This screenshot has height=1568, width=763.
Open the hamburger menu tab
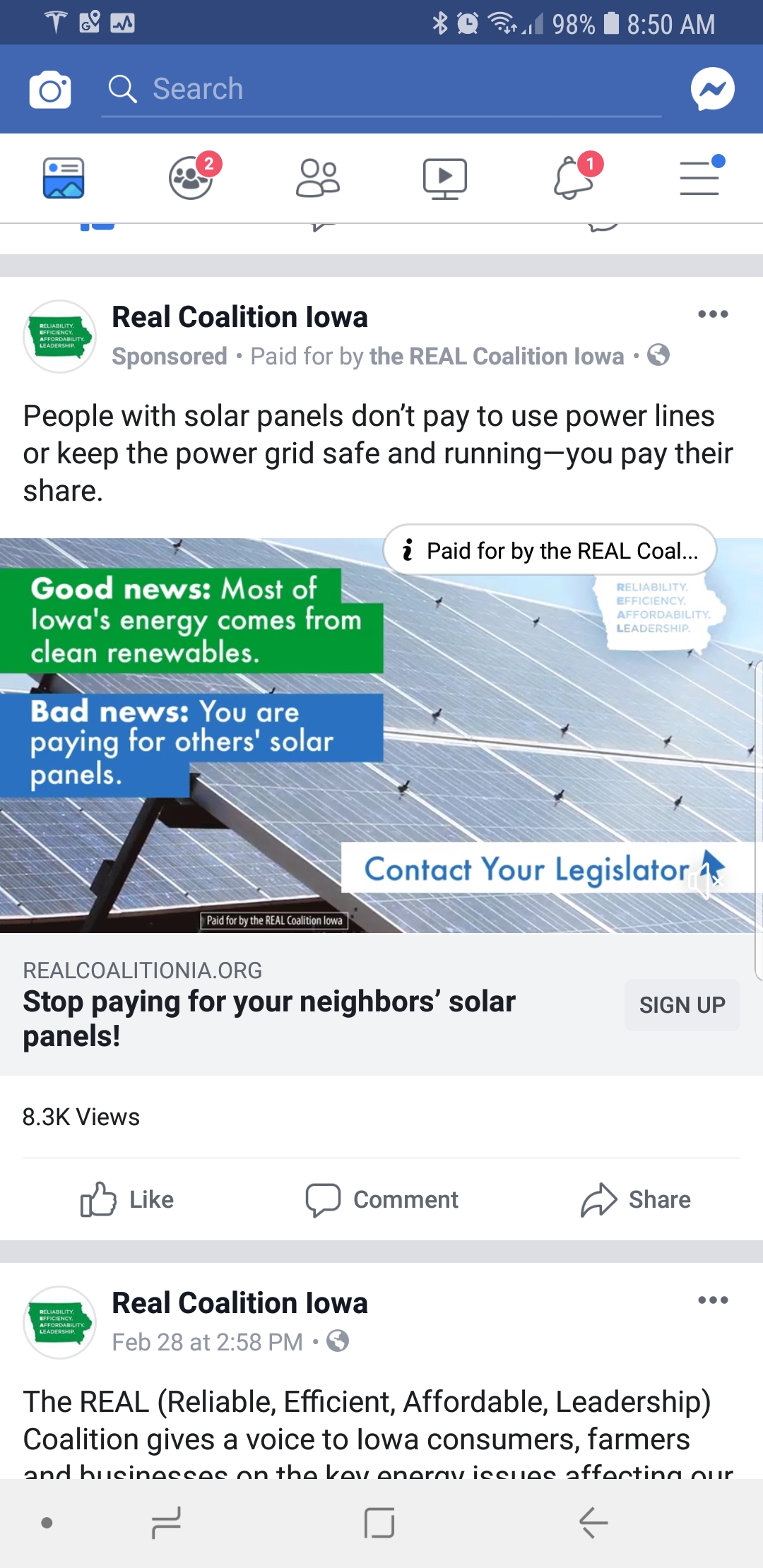699,178
